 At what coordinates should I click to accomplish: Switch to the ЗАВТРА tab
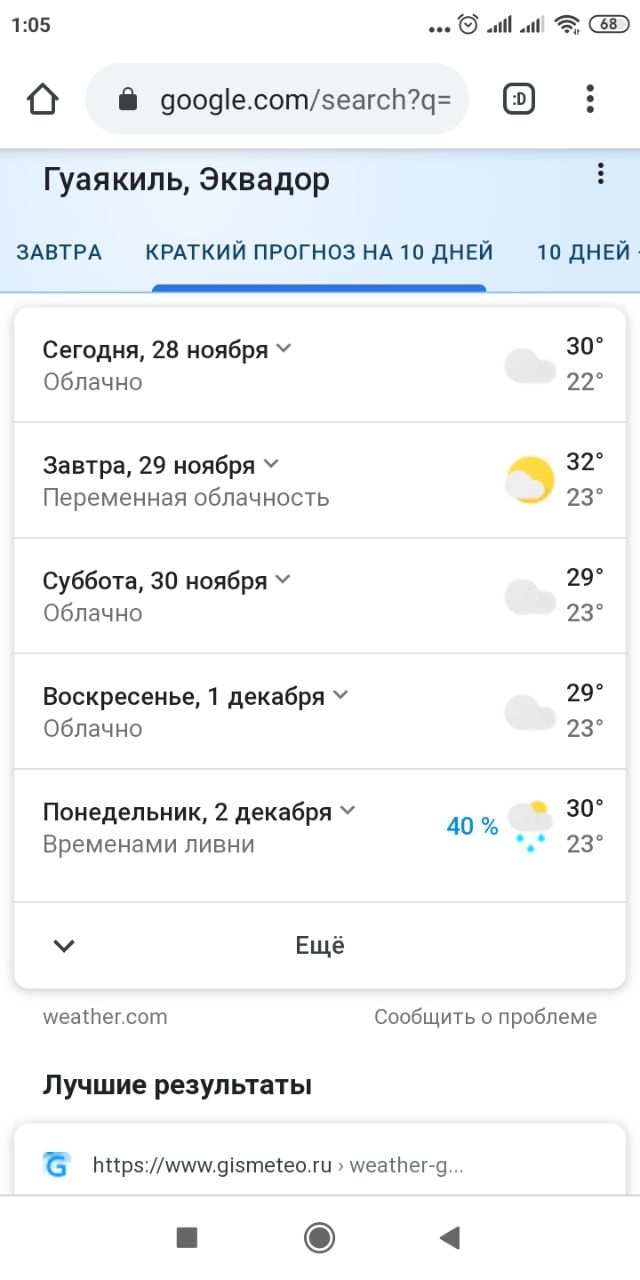59,252
